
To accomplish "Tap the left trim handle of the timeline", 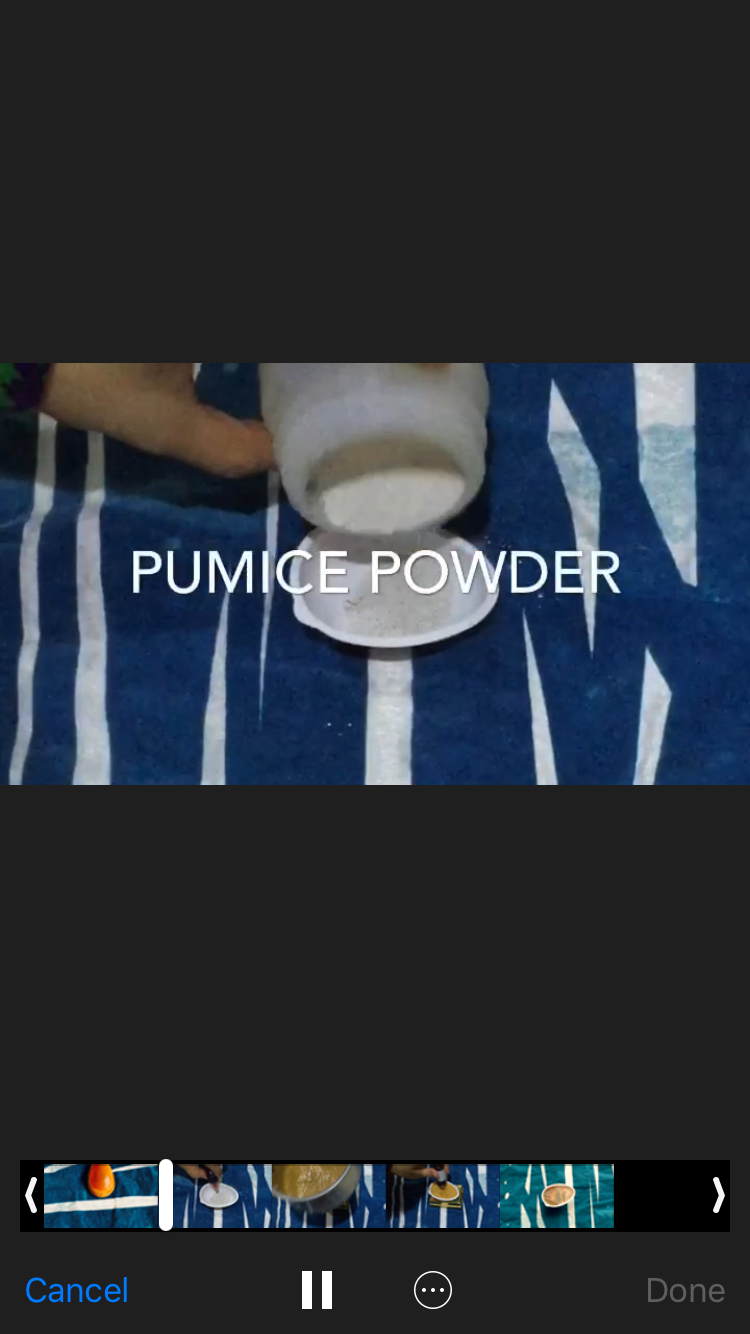I will (31, 1195).
